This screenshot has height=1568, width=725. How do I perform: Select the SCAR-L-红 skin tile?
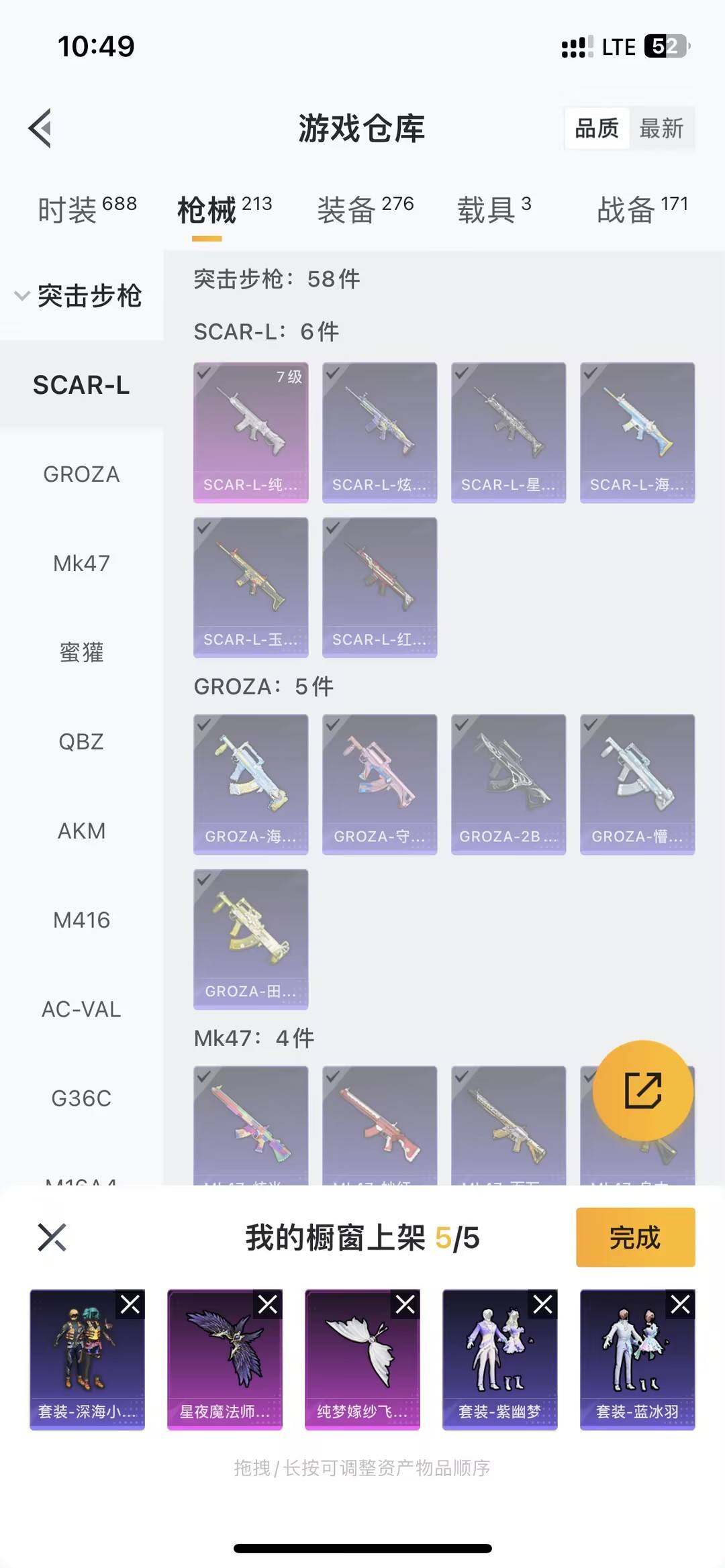[380, 587]
